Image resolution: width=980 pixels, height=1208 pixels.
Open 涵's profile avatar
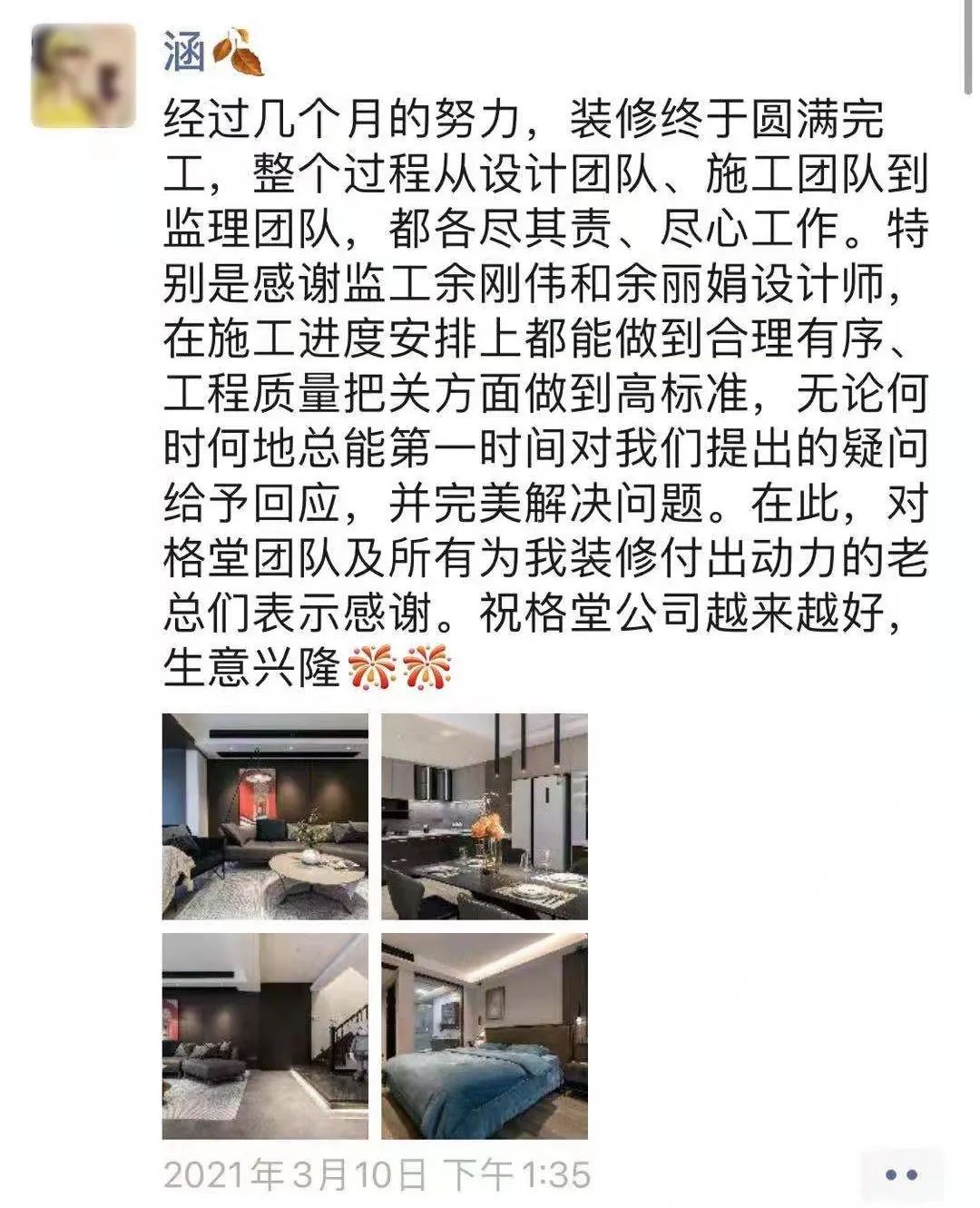(x=83, y=75)
